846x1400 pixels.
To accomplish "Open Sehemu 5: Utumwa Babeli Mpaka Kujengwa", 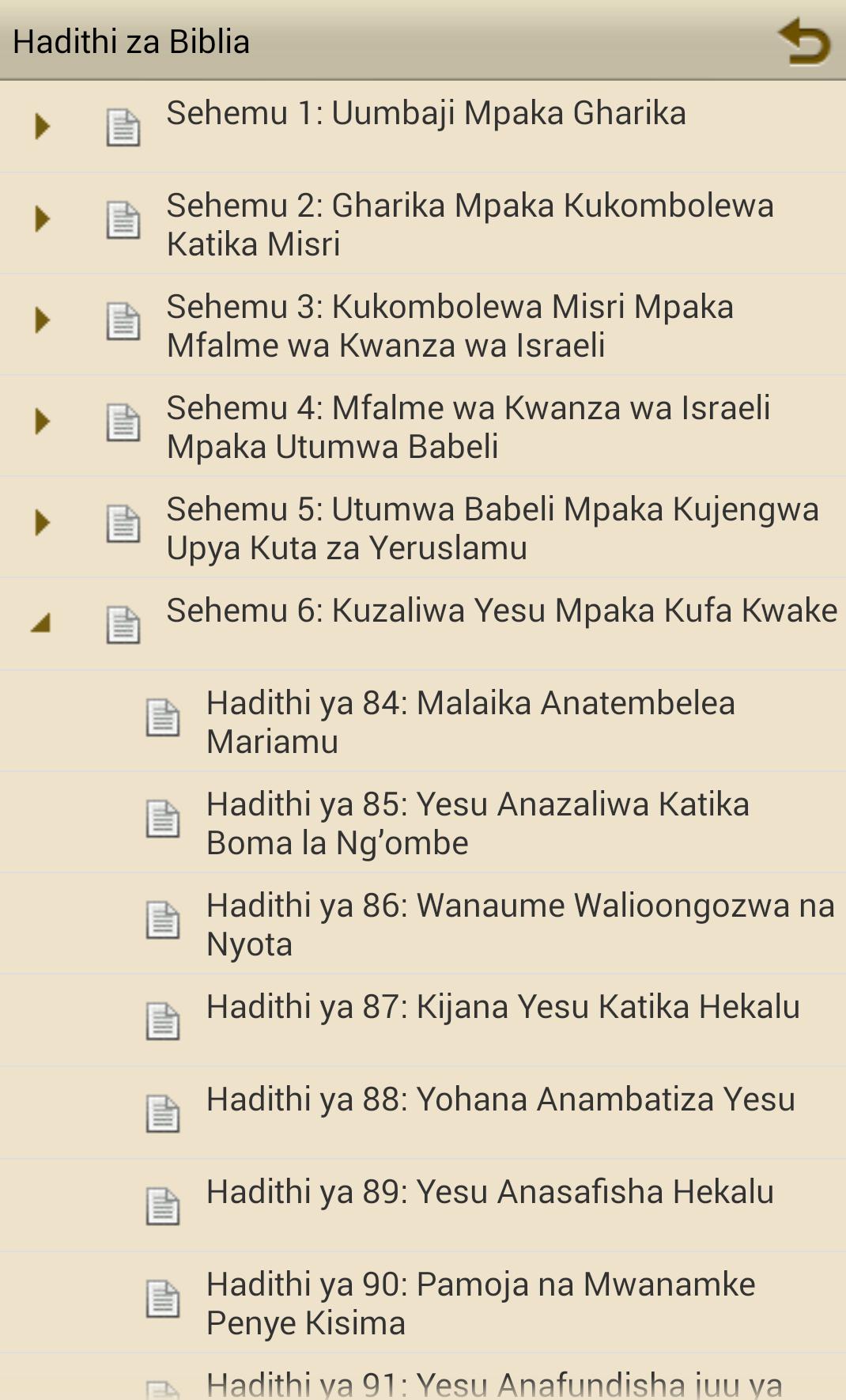I will pos(490,528).
